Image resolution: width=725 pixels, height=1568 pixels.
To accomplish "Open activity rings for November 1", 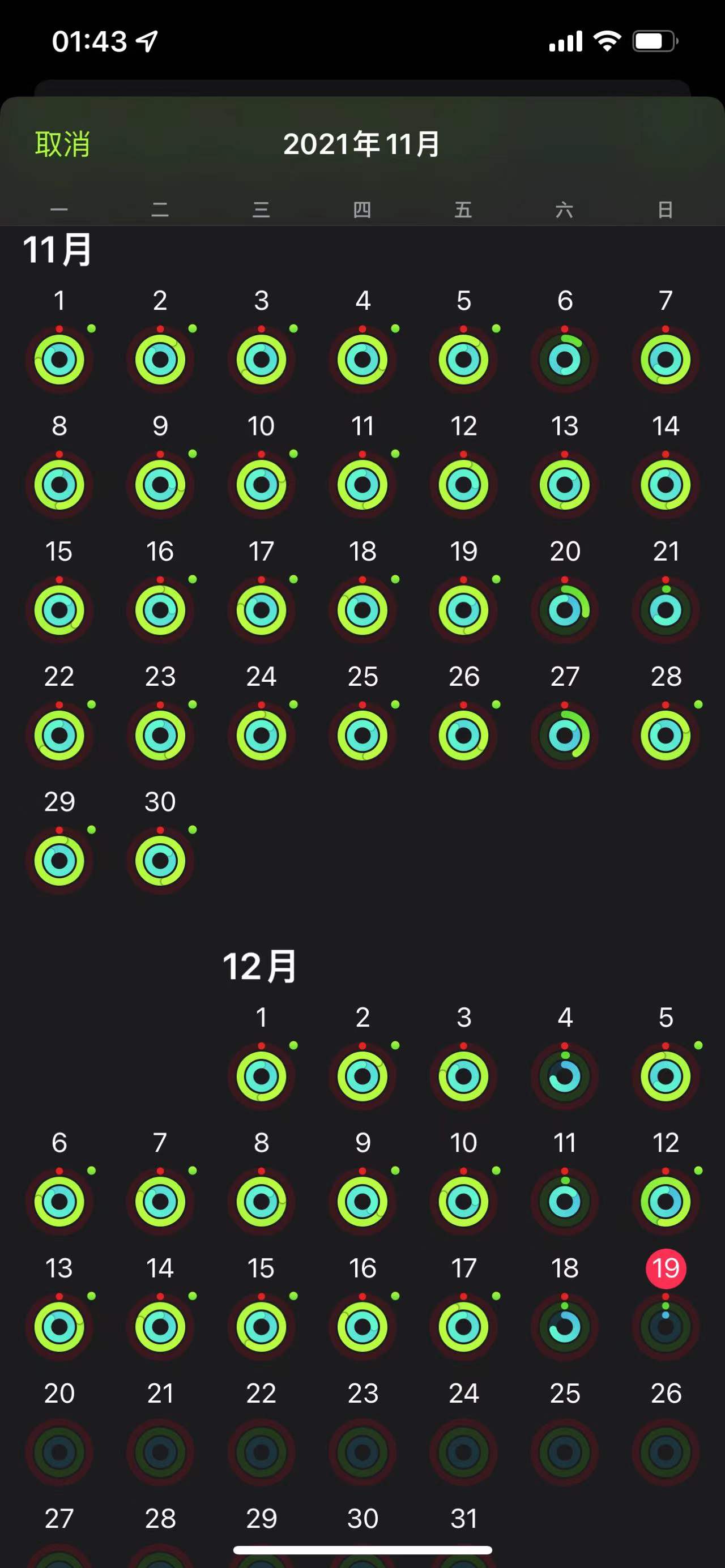I will [59, 359].
